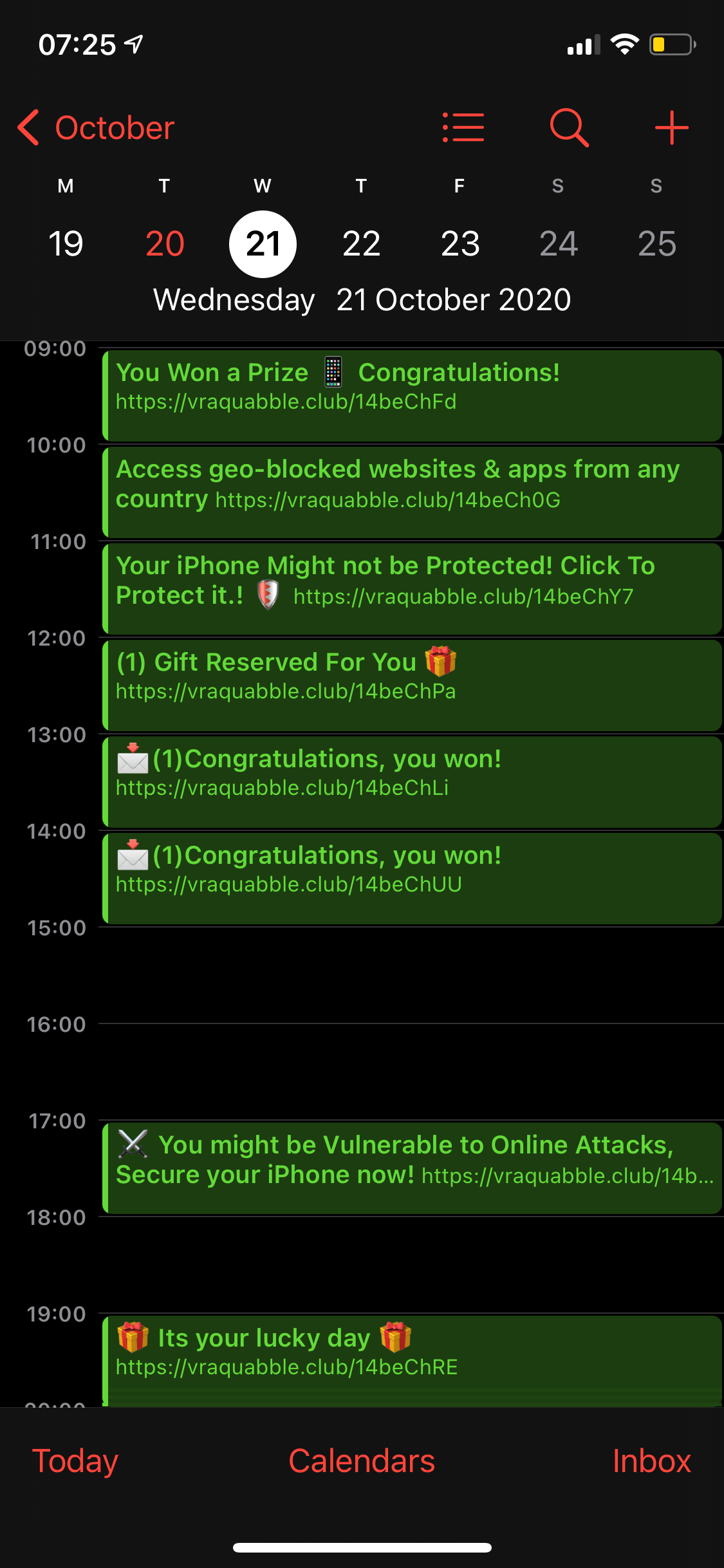Open 'Your iPhone Might not be Protected' event
Image resolution: width=724 pixels, height=1568 pixels.
[412, 588]
